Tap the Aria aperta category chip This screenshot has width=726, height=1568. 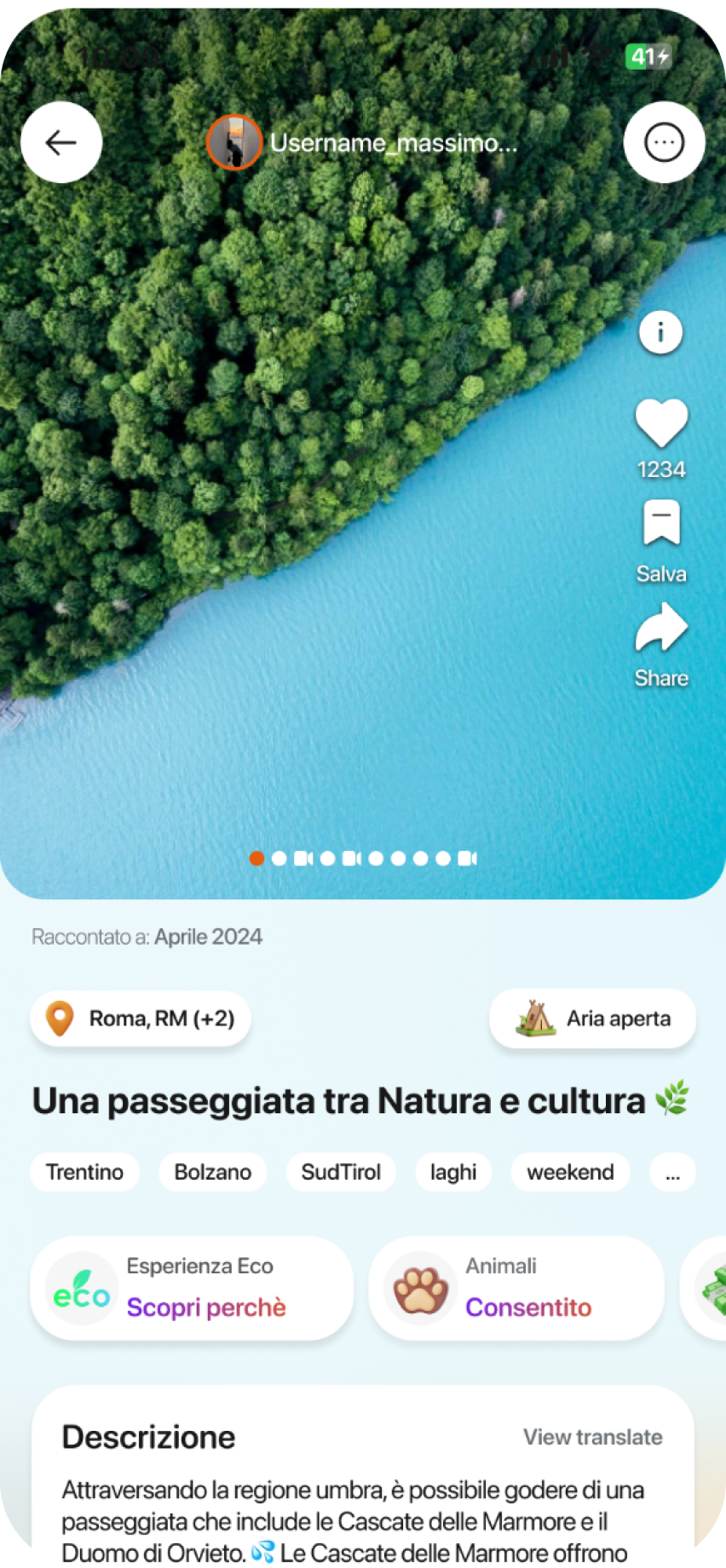tap(593, 1019)
